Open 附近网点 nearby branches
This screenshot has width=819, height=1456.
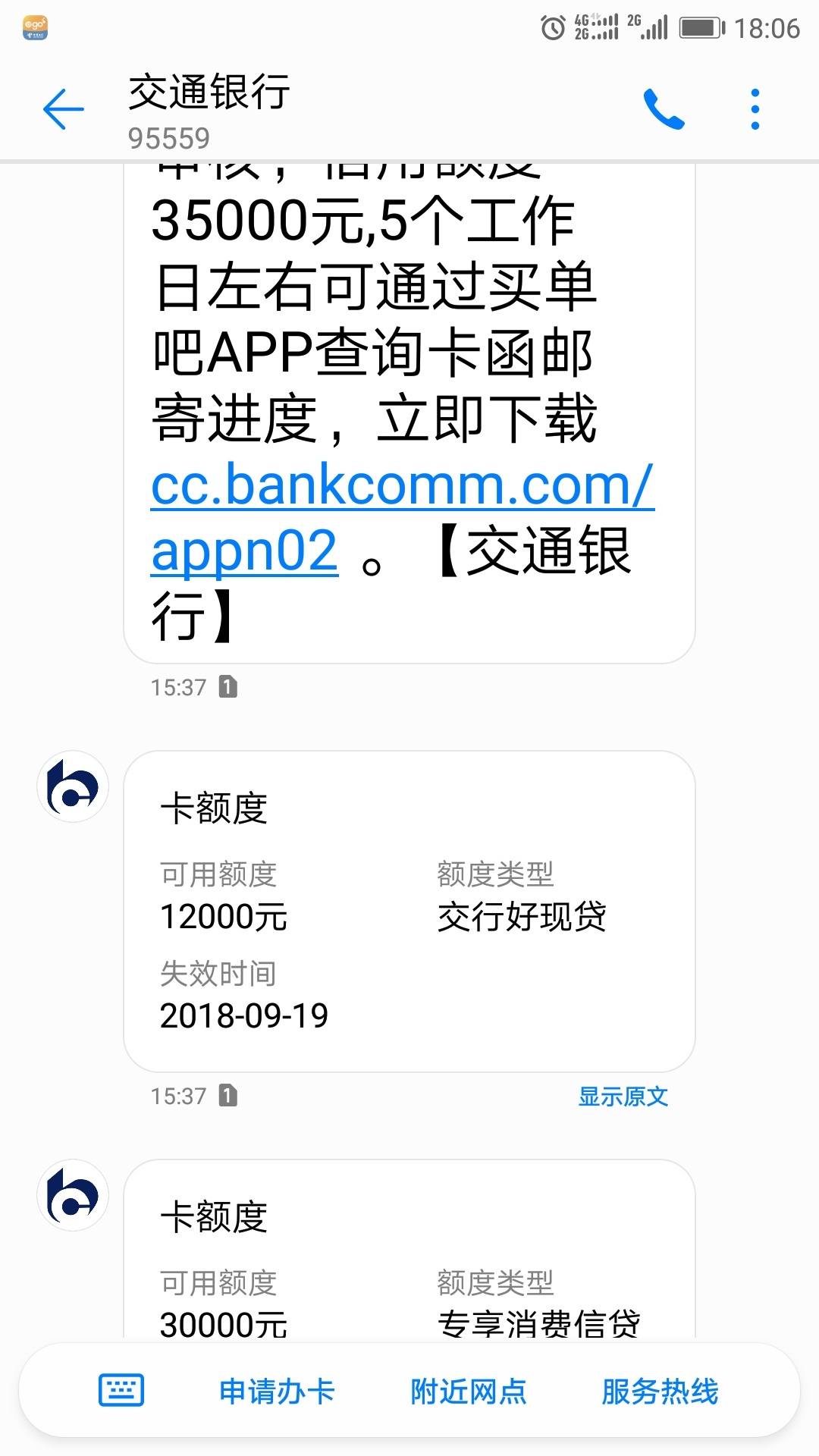pos(469,1392)
